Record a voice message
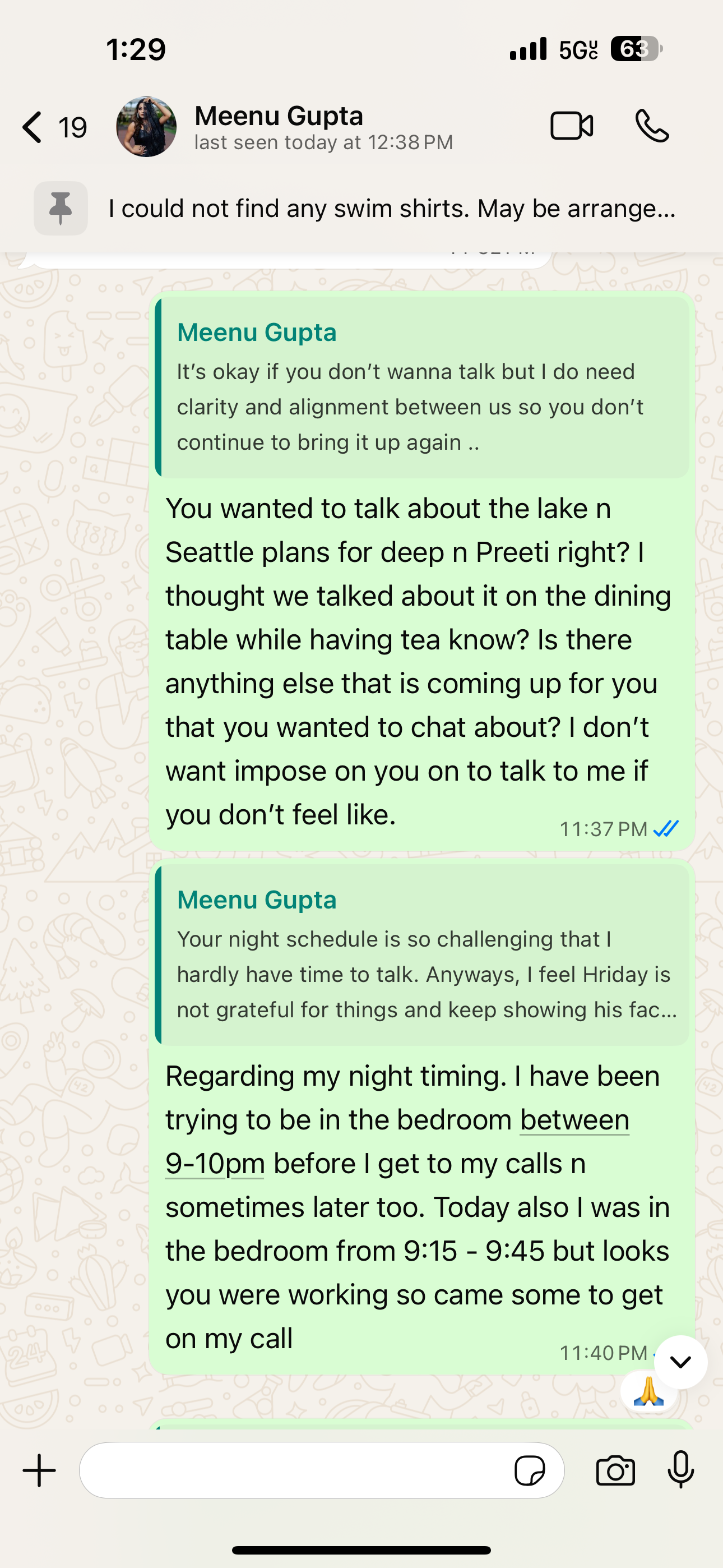Image resolution: width=723 pixels, height=1568 pixels. (680, 1470)
